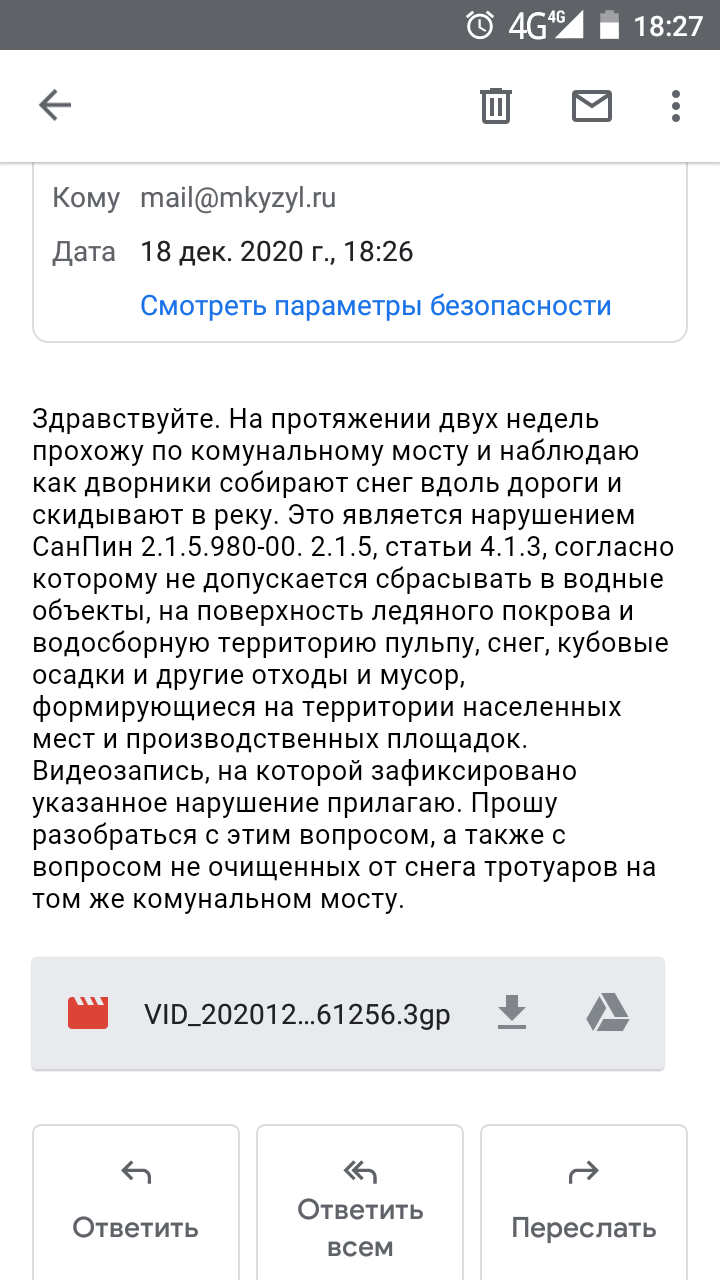The image size is (720, 1280).
Task: Tap the Ответить button
Action: point(136,1200)
